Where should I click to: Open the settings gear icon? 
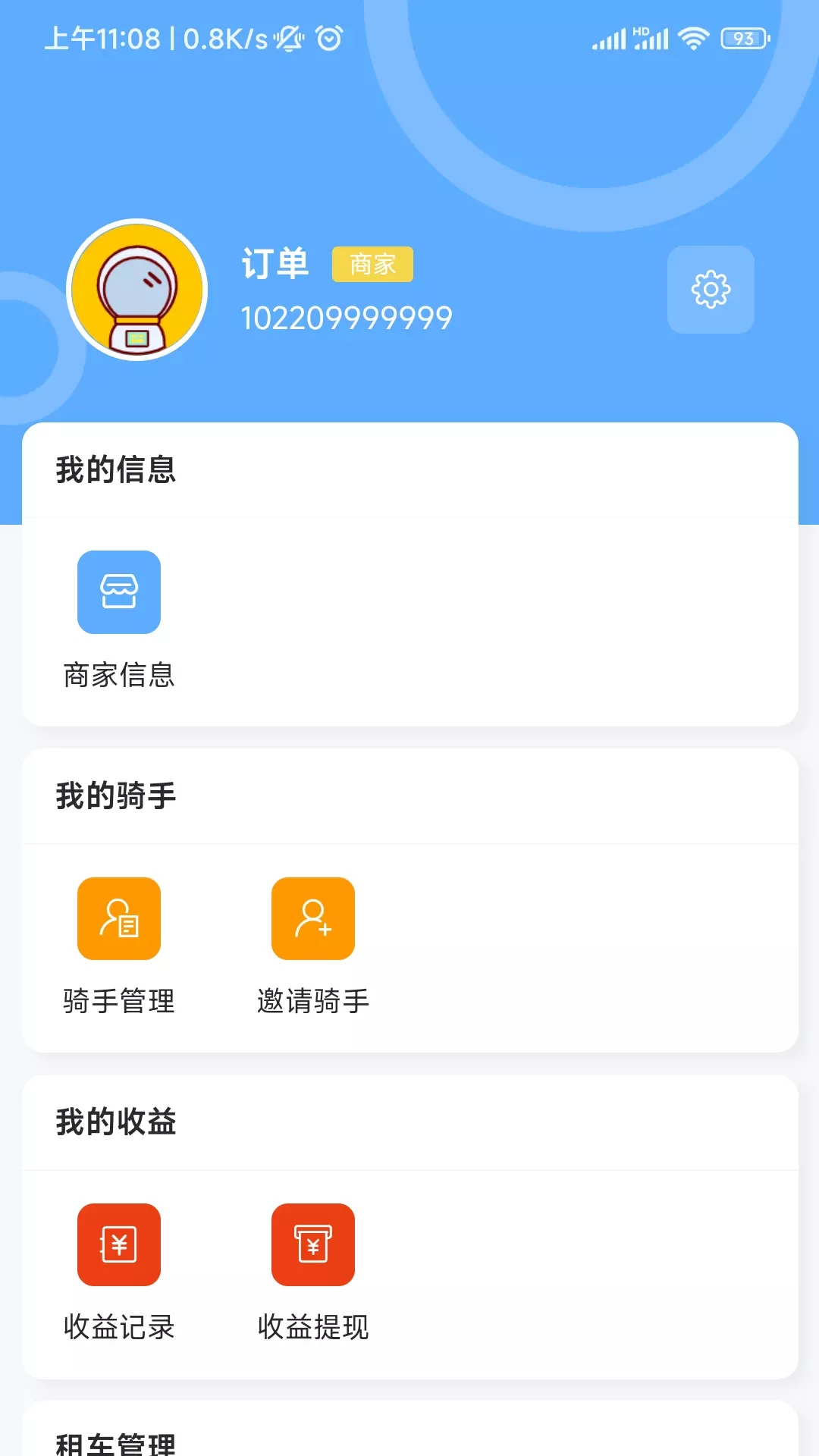[711, 290]
